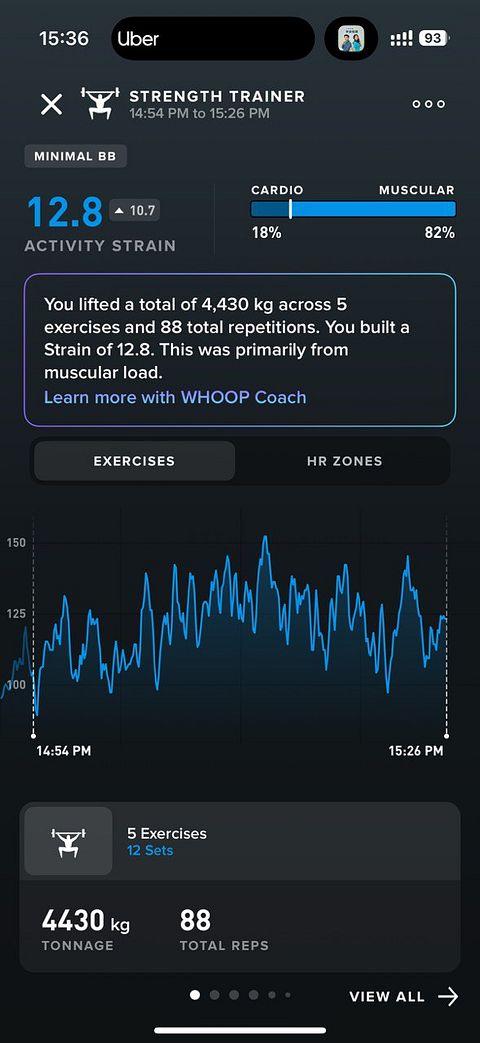Tap the Minimal BB label chip

(76, 156)
